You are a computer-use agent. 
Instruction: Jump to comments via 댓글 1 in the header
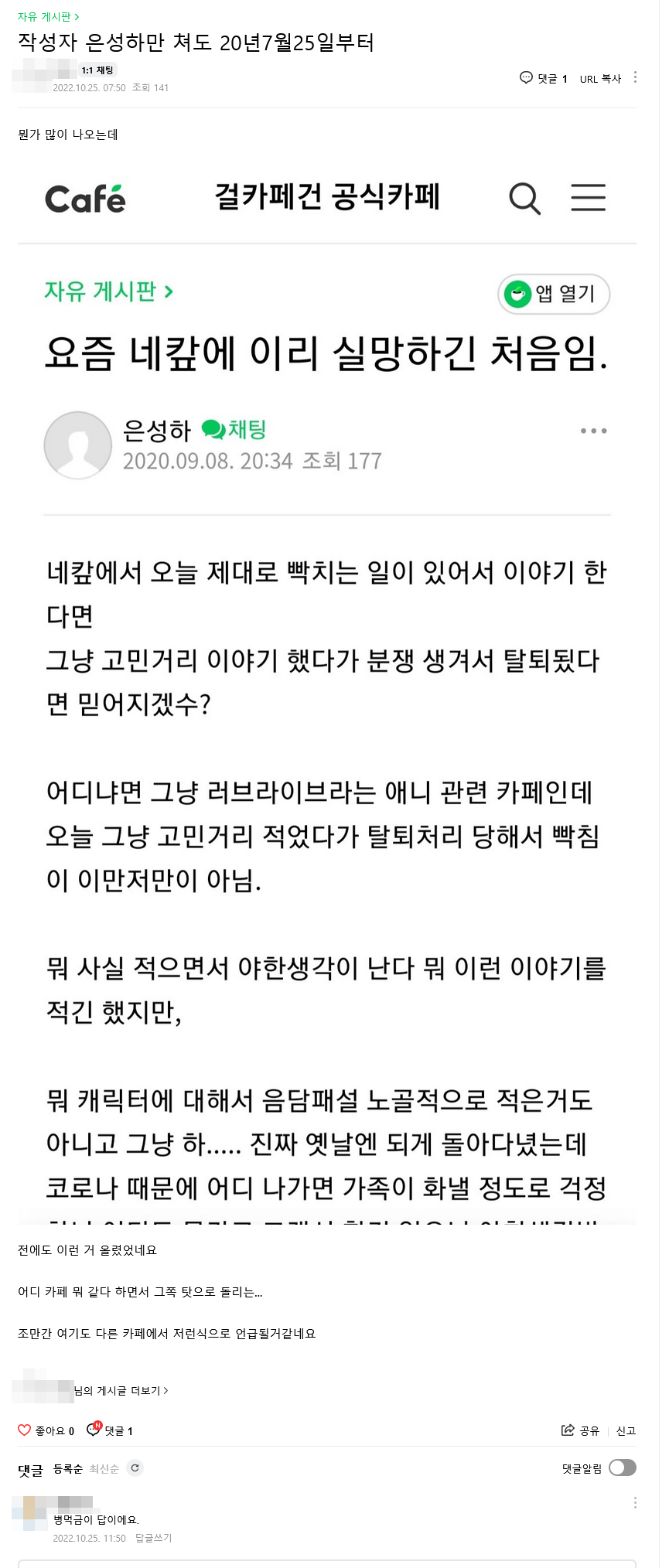544,78
